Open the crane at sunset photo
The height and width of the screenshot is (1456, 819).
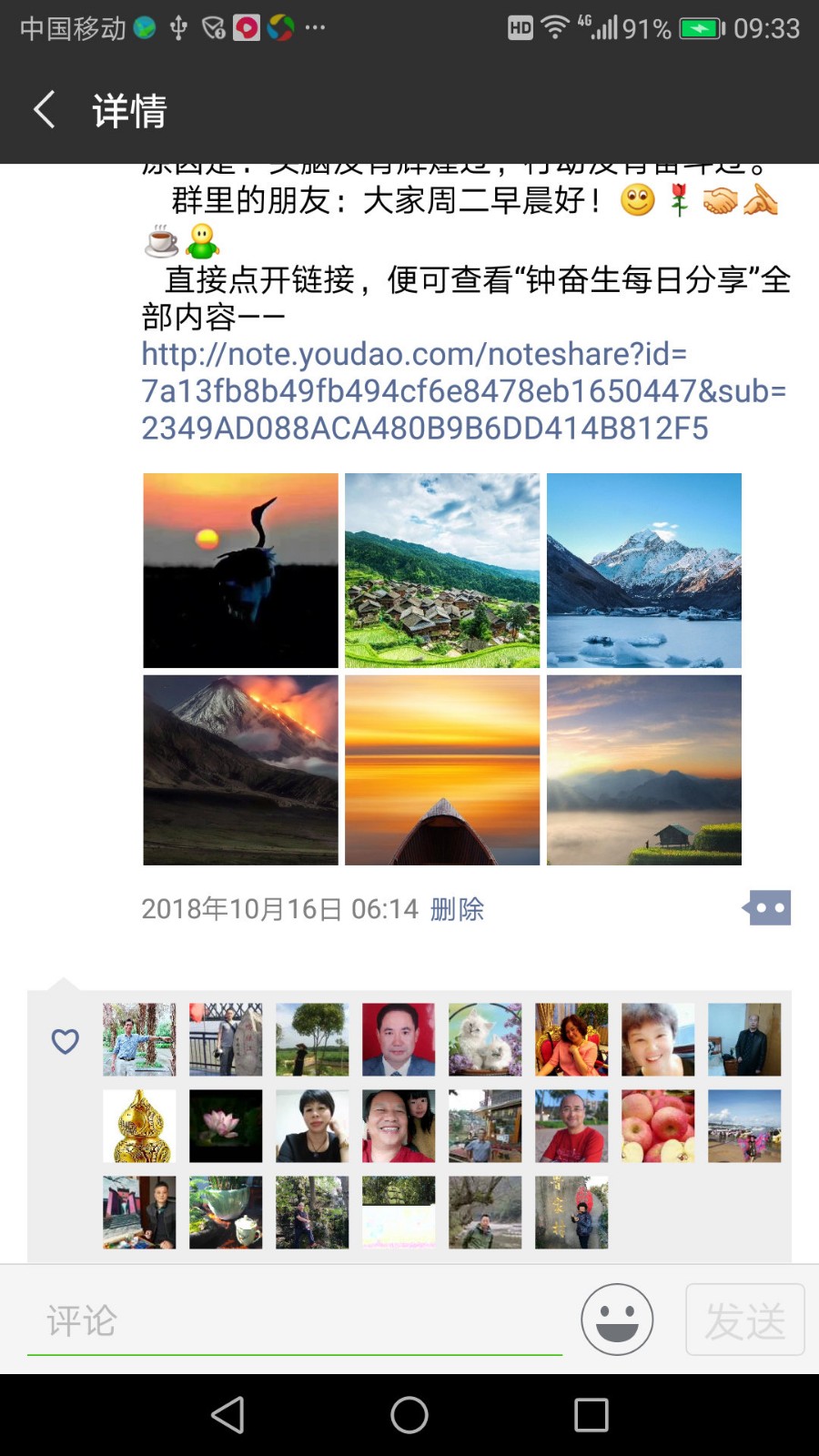pyautogui.click(x=240, y=571)
